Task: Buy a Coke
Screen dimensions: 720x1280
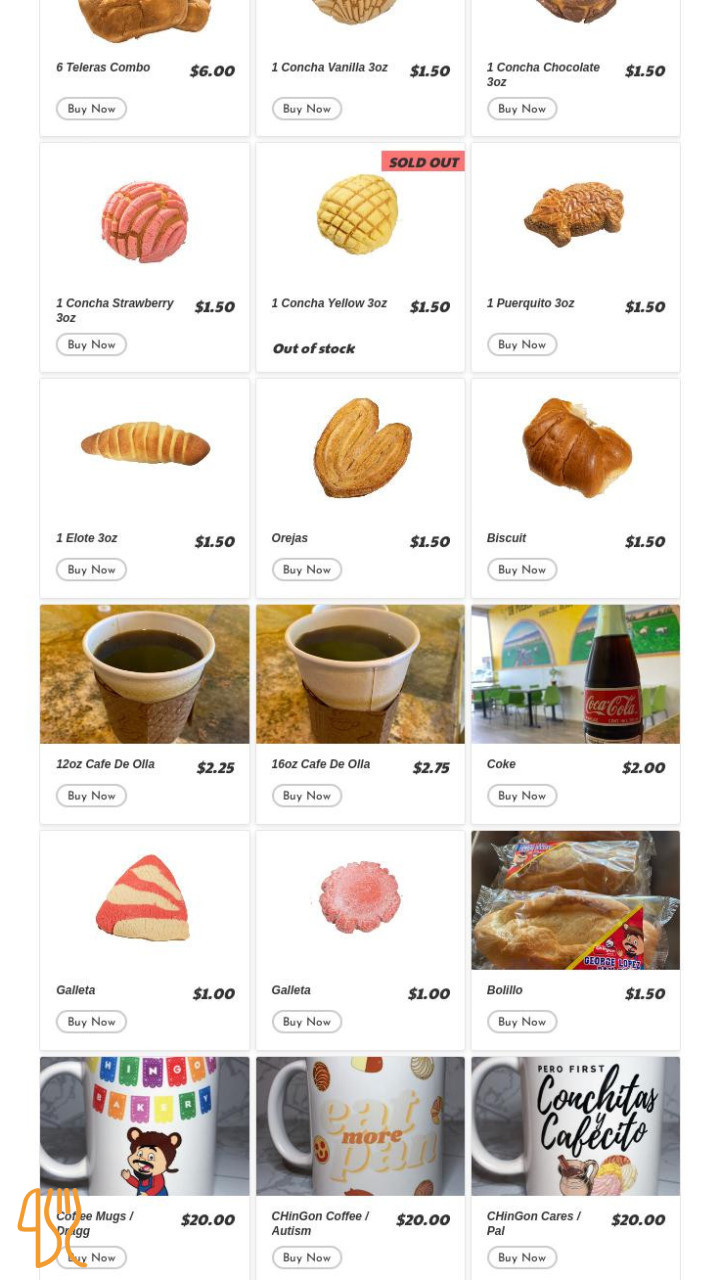Action: coord(522,796)
